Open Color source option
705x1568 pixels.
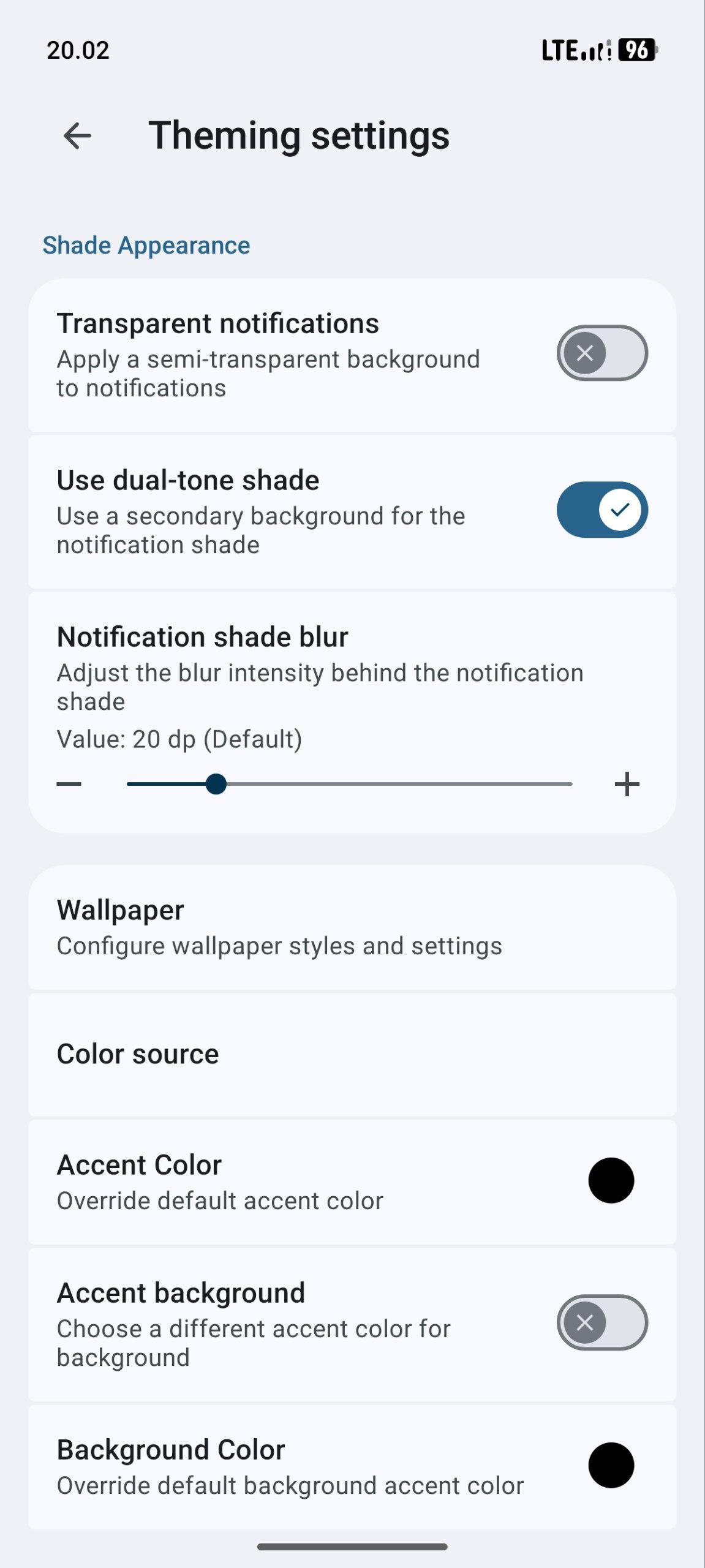[352, 1055]
